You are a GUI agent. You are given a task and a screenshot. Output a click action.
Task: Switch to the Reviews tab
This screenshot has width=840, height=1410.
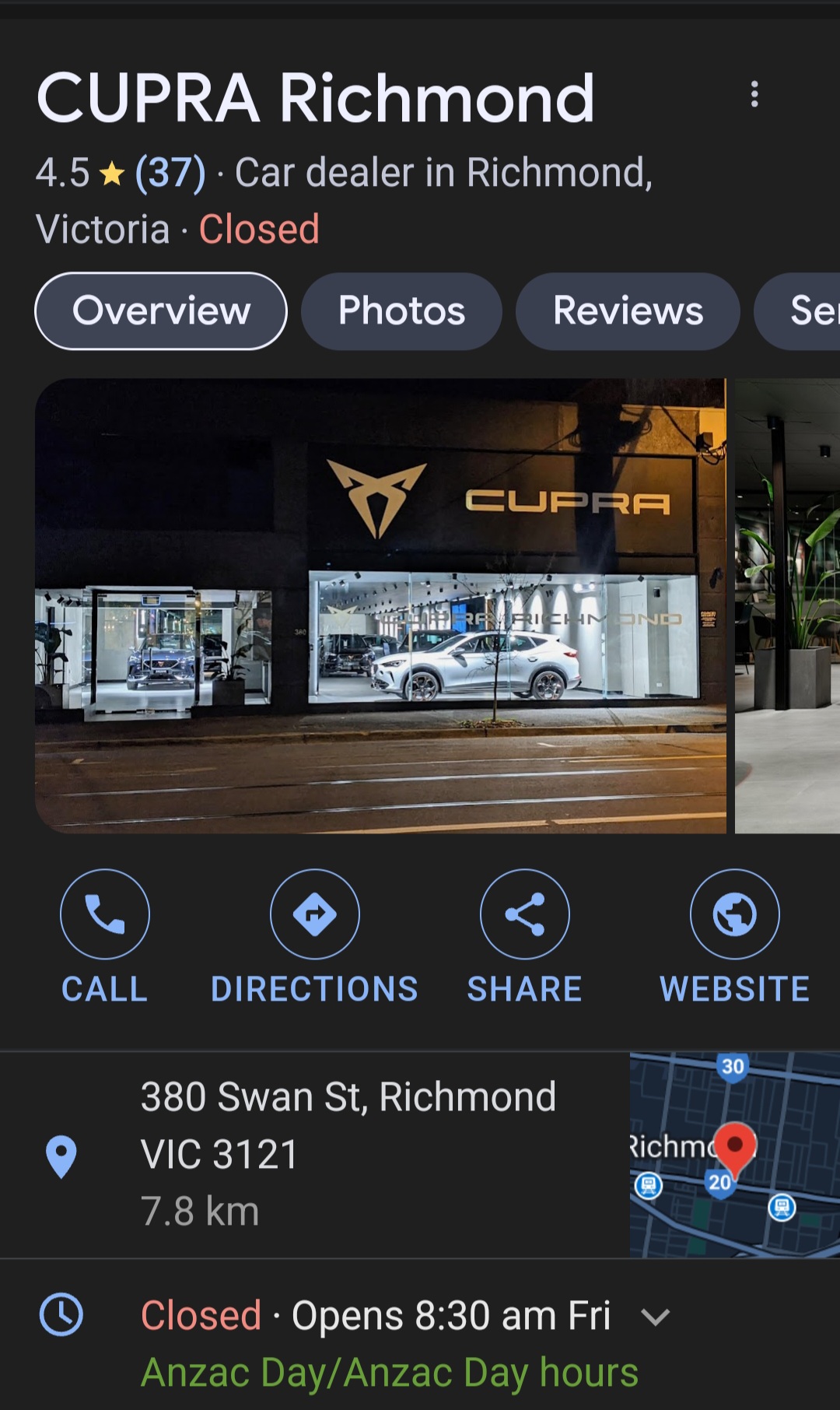click(x=628, y=311)
